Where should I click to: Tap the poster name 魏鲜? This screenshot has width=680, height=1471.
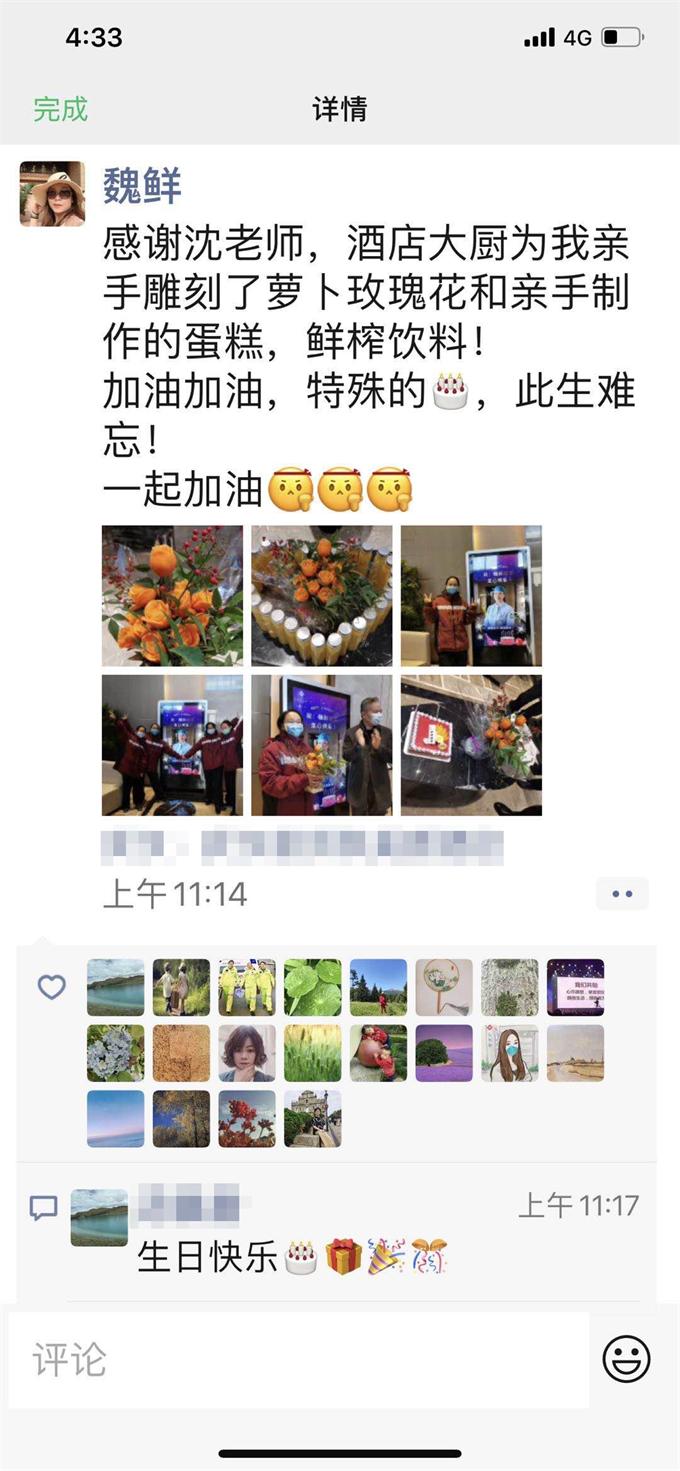click(142, 186)
